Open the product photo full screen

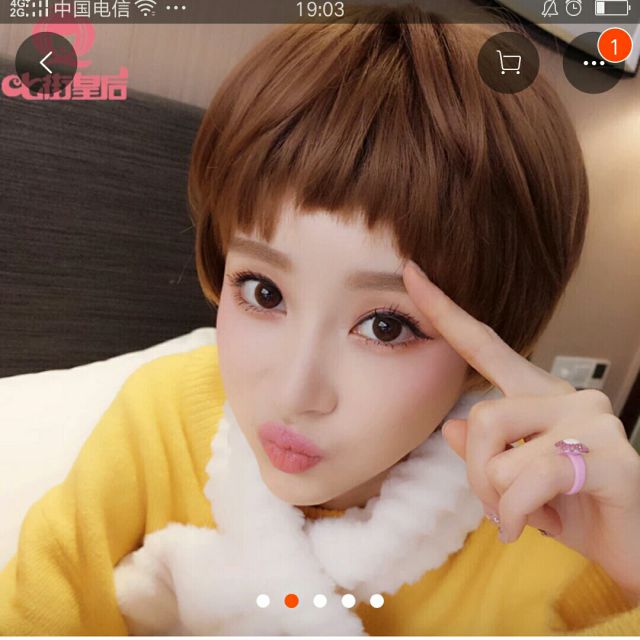pyautogui.click(x=320, y=330)
